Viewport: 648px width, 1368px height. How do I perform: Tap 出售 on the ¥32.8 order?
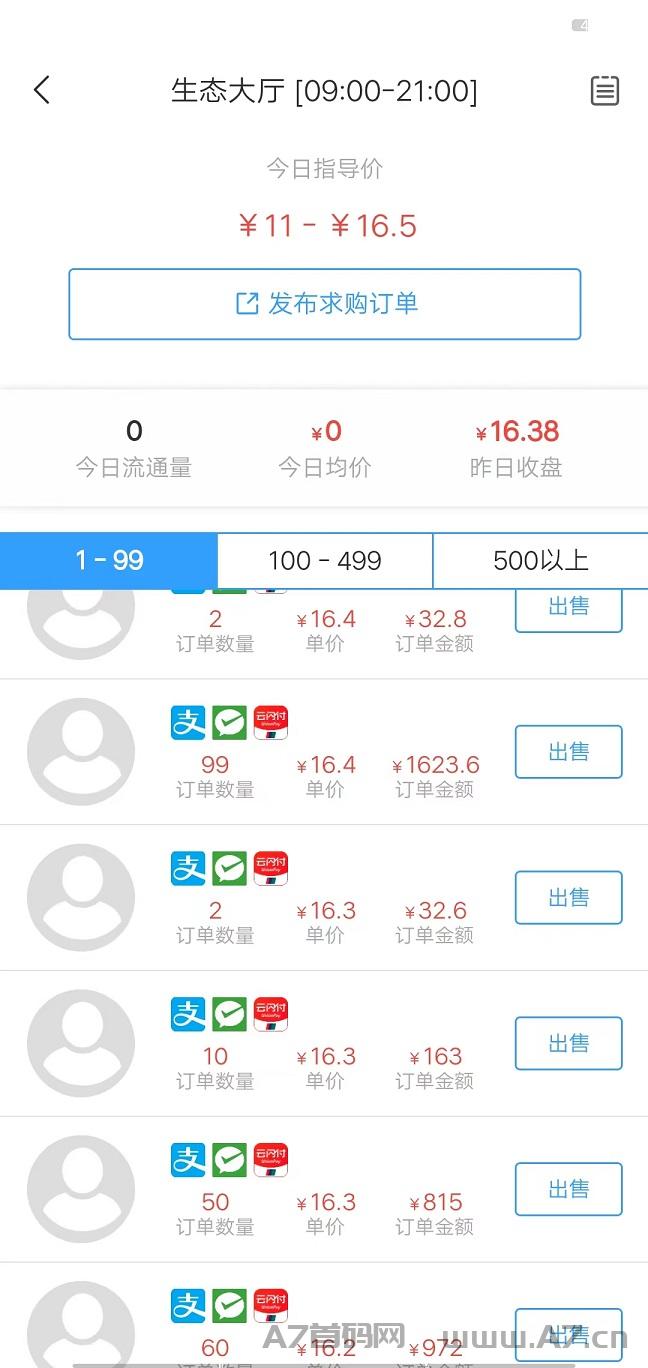(569, 610)
